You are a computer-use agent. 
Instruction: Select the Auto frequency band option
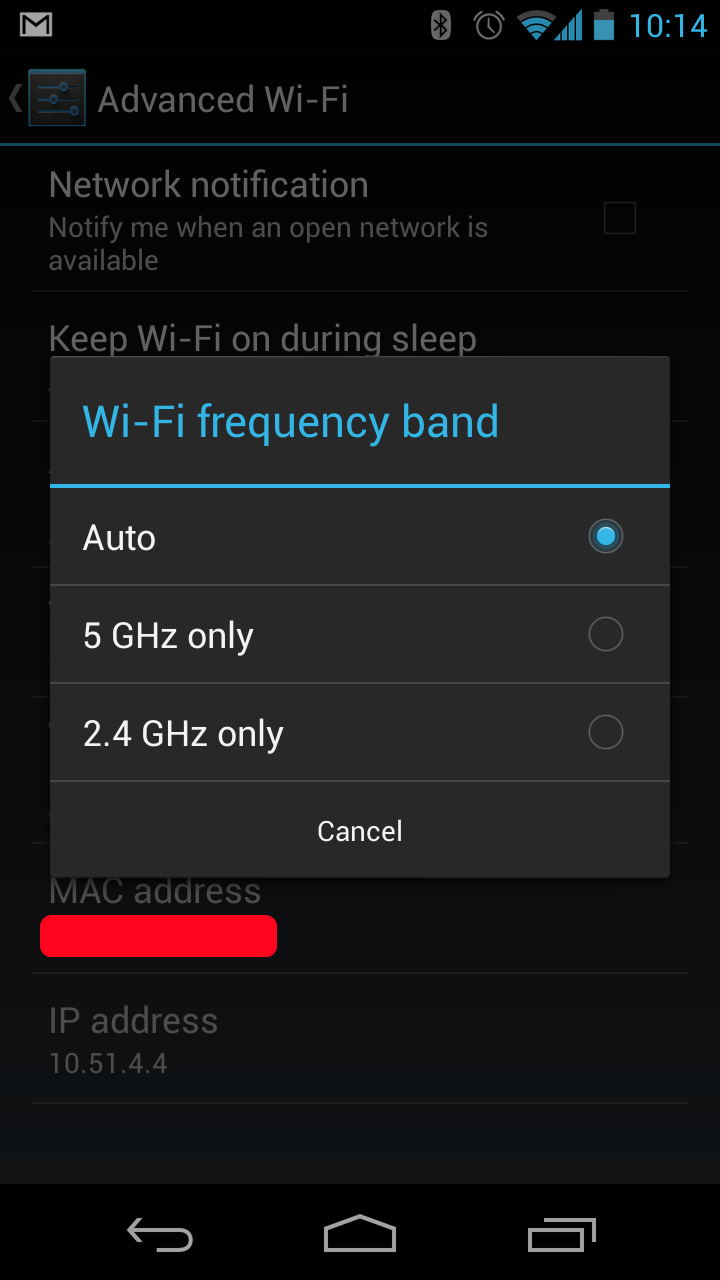[x=359, y=537]
